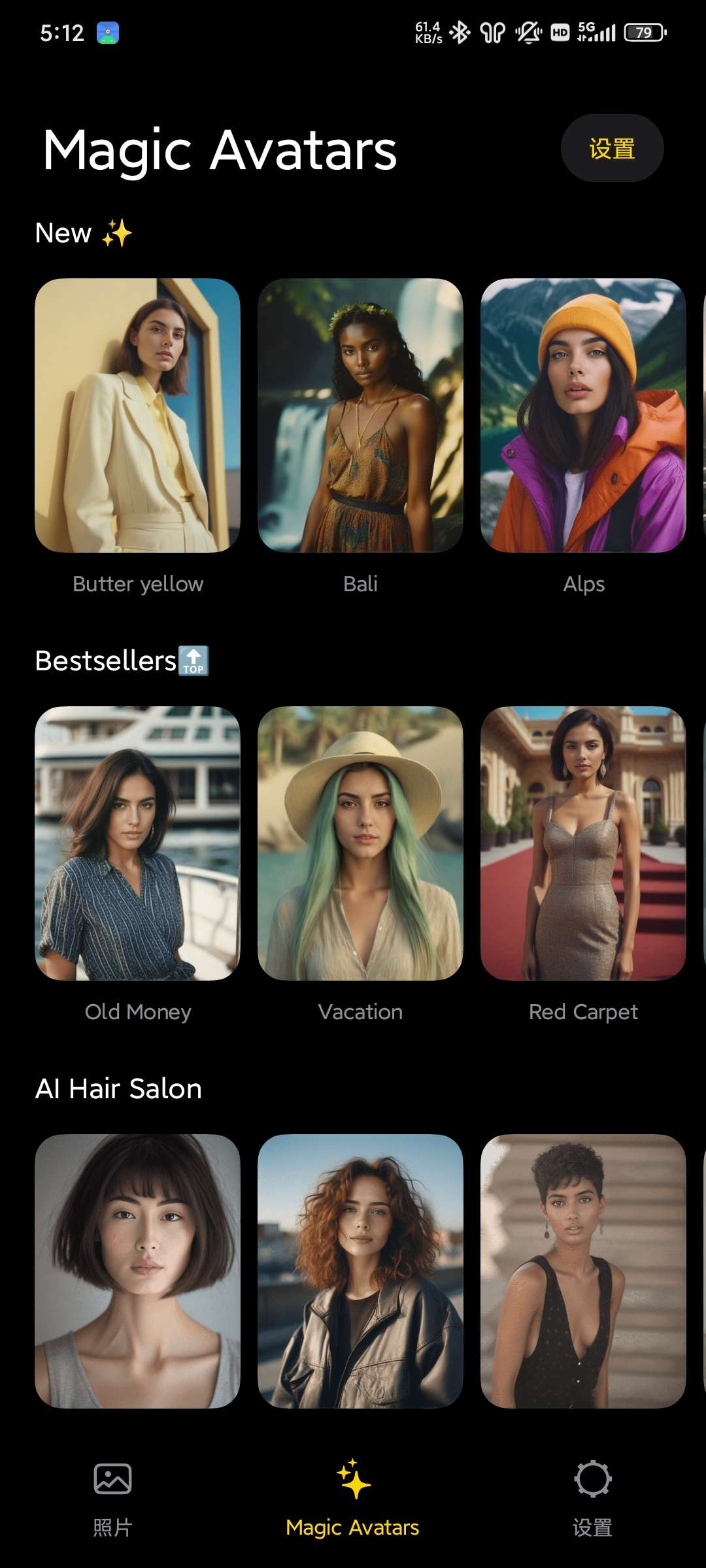
Task: Select the curly red hair style
Action: 360,1271
